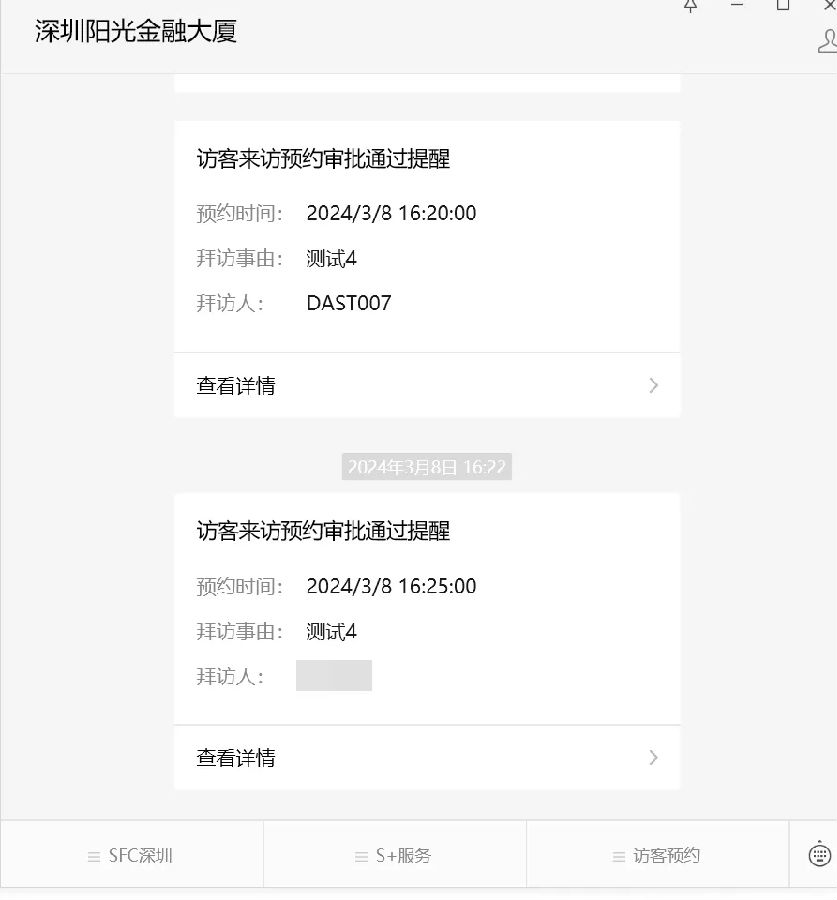
Task: Open 查看详情 for the 16:20:00 appointment
Action: pyautogui.click(x=427, y=385)
